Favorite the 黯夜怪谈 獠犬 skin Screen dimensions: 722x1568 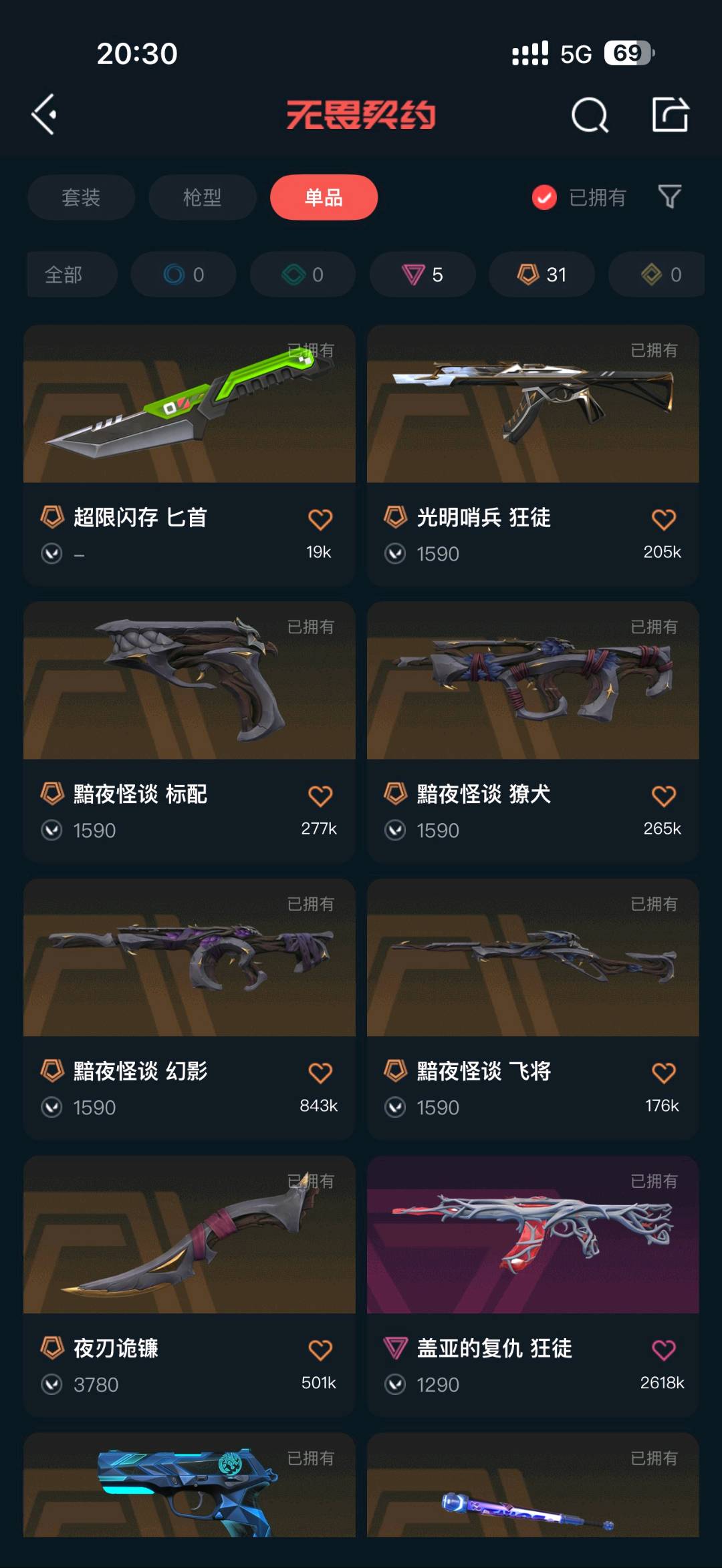(x=663, y=796)
